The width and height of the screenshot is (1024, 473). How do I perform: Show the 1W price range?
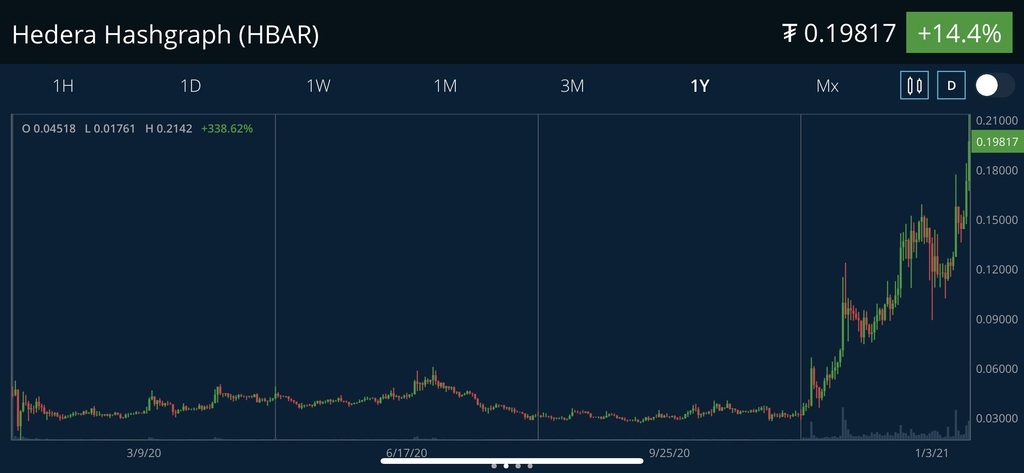318,86
